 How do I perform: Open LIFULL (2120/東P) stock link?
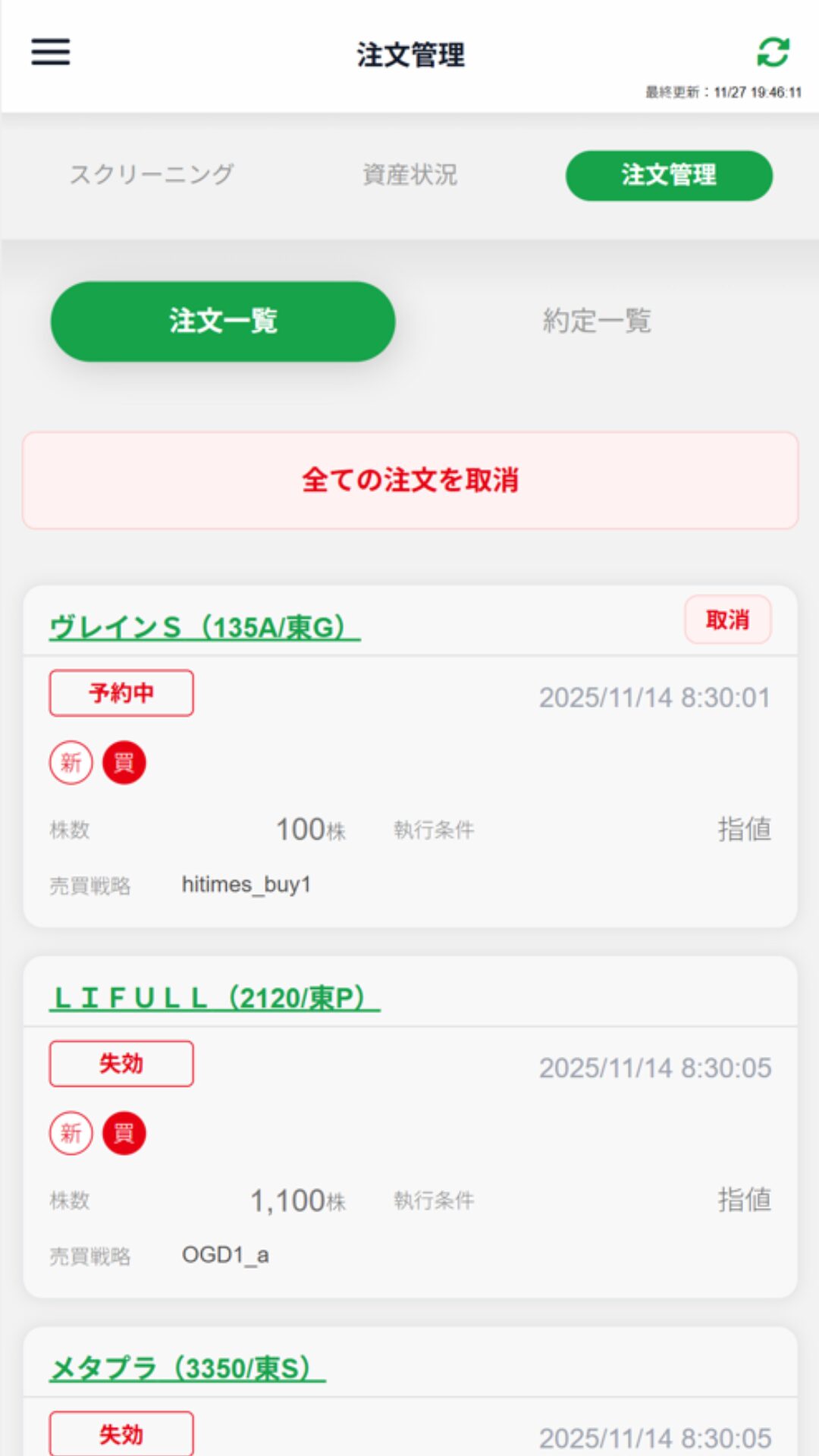[x=215, y=998]
